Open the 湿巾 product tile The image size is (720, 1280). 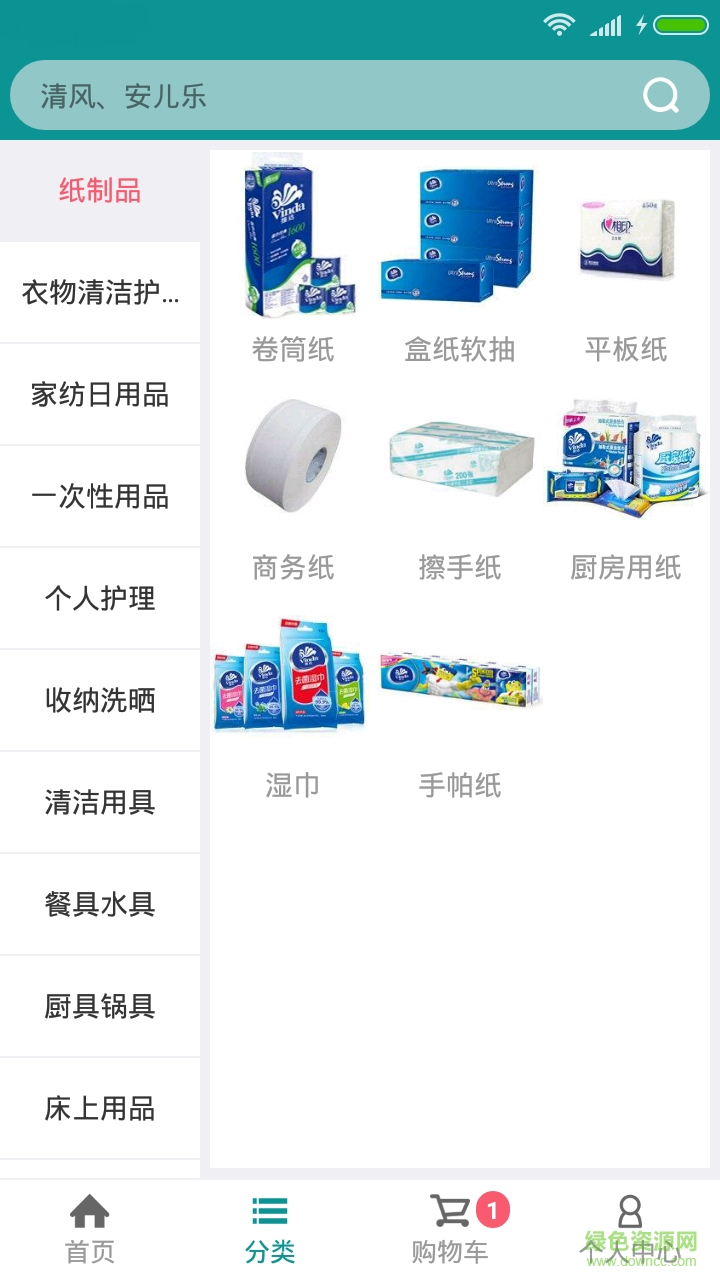pos(292,700)
